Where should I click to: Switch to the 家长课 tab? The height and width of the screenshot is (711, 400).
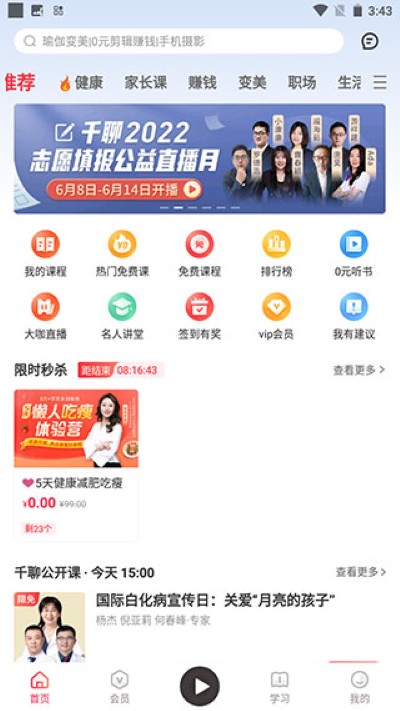146,83
